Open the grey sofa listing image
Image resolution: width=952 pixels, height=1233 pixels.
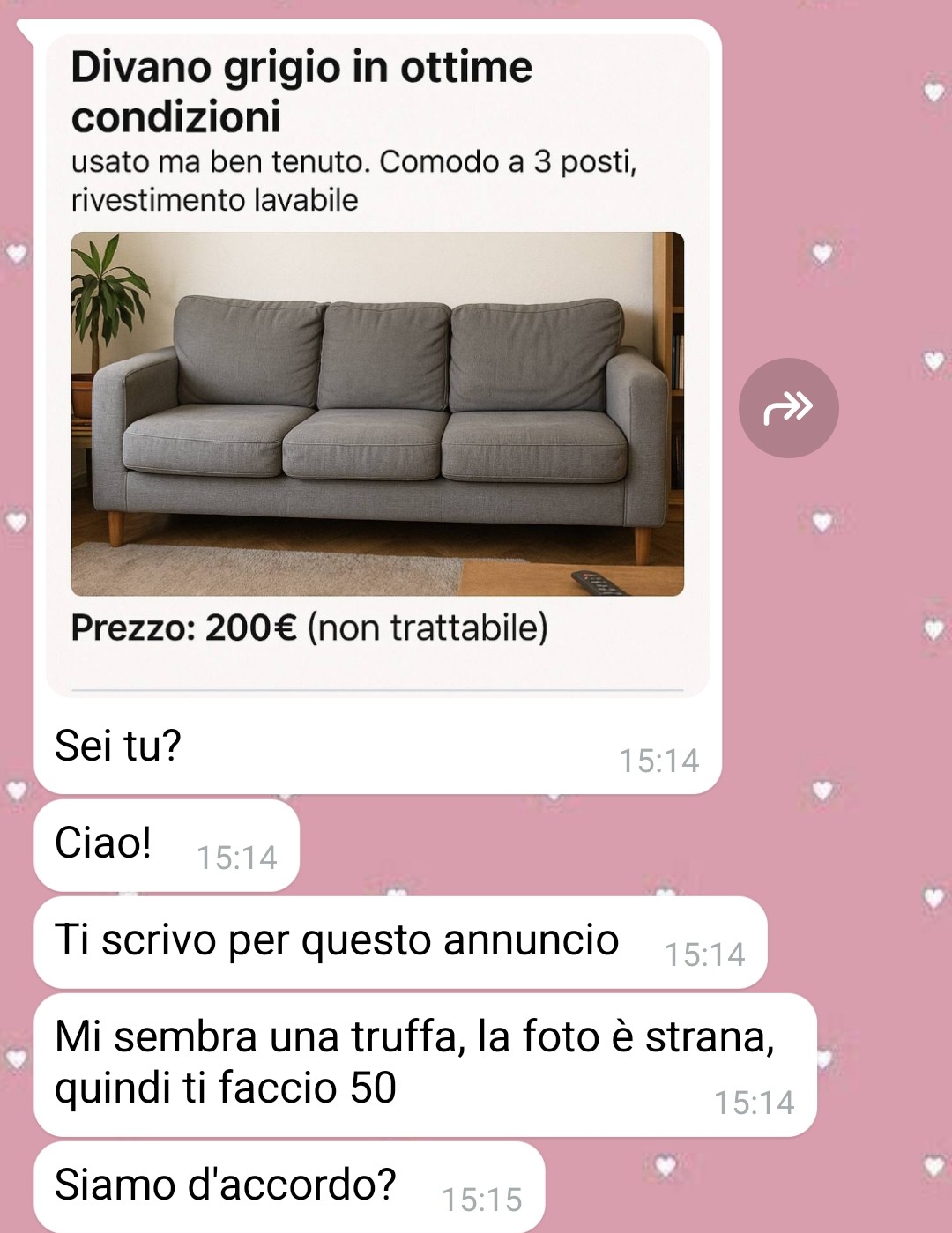pos(377,413)
